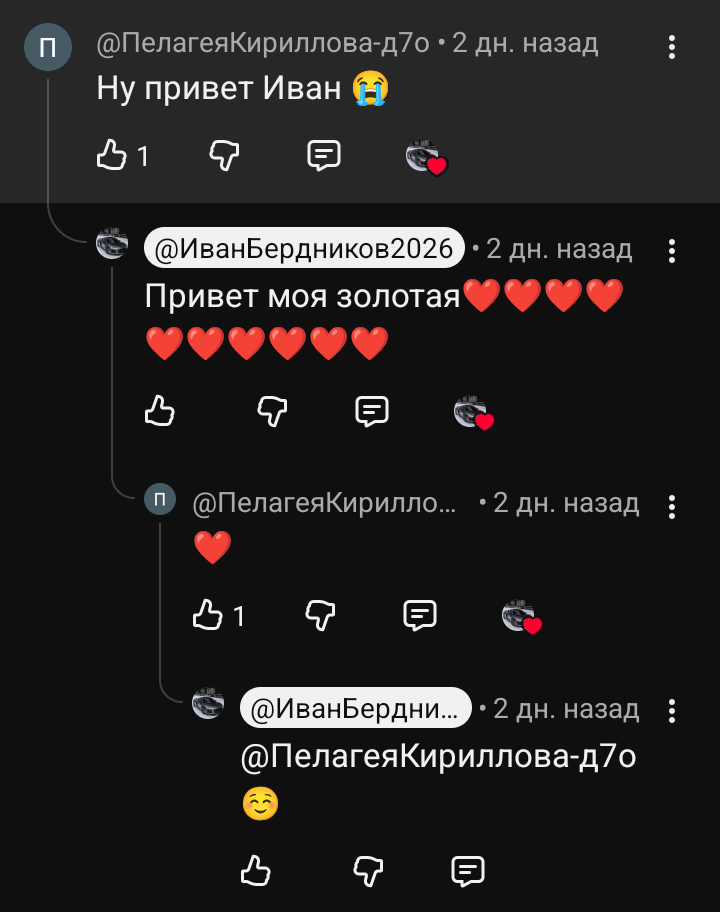This screenshot has height=912, width=720.
Task: Dislike the reply mentioning @ПелагеяКириллова-д7о
Action: pos(368,871)
